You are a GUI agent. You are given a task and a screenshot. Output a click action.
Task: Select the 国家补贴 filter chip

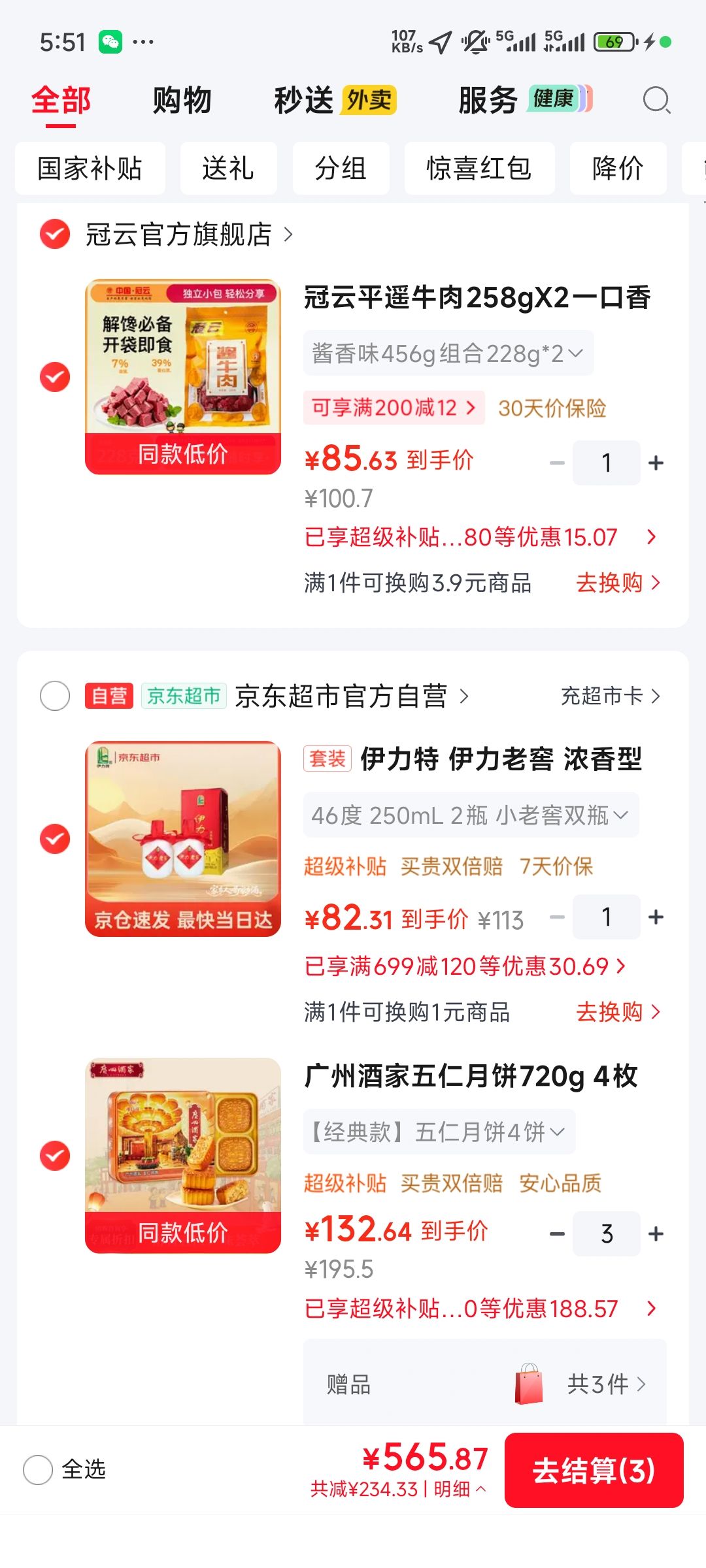tap(90, 169)
